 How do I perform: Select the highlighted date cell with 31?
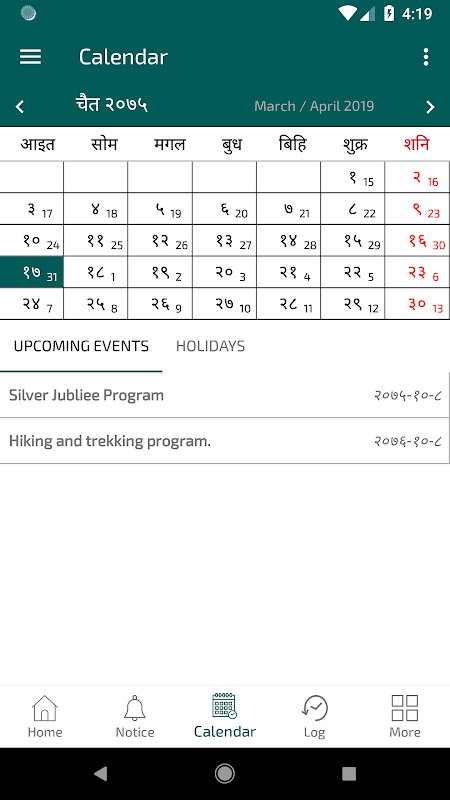tap(32, 272)
